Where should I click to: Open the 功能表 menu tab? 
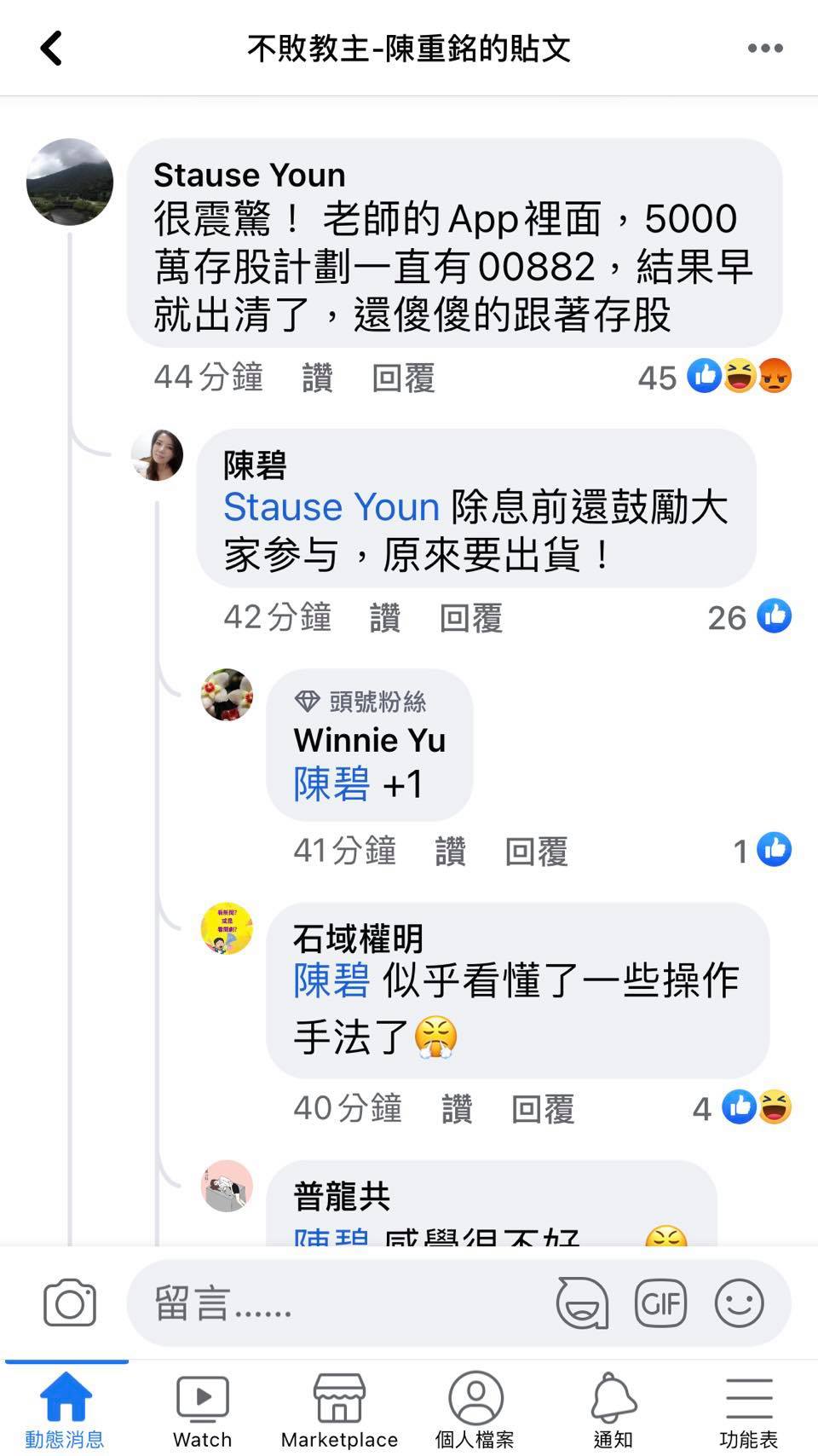[749, 1410]
